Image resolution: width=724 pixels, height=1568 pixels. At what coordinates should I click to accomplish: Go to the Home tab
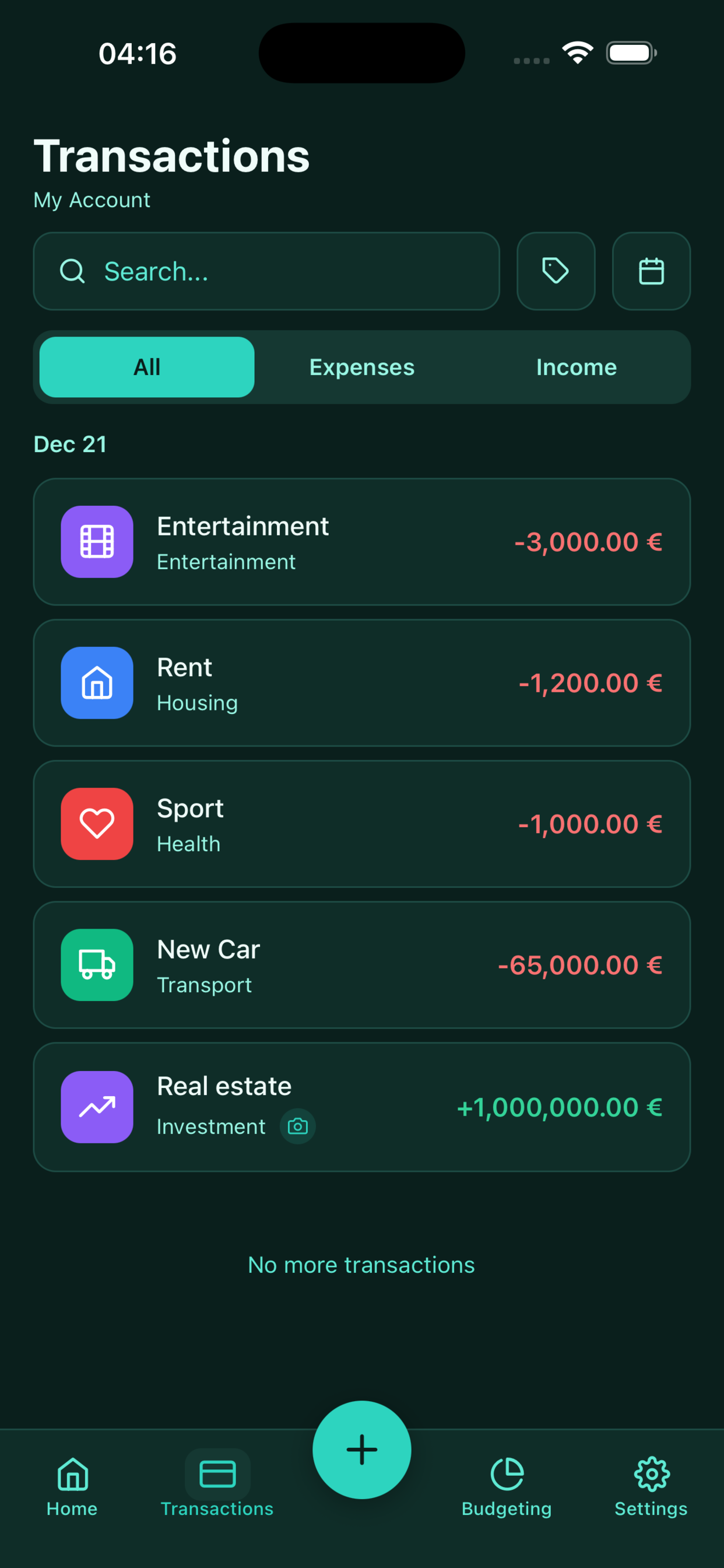[x=72, y=1485]
